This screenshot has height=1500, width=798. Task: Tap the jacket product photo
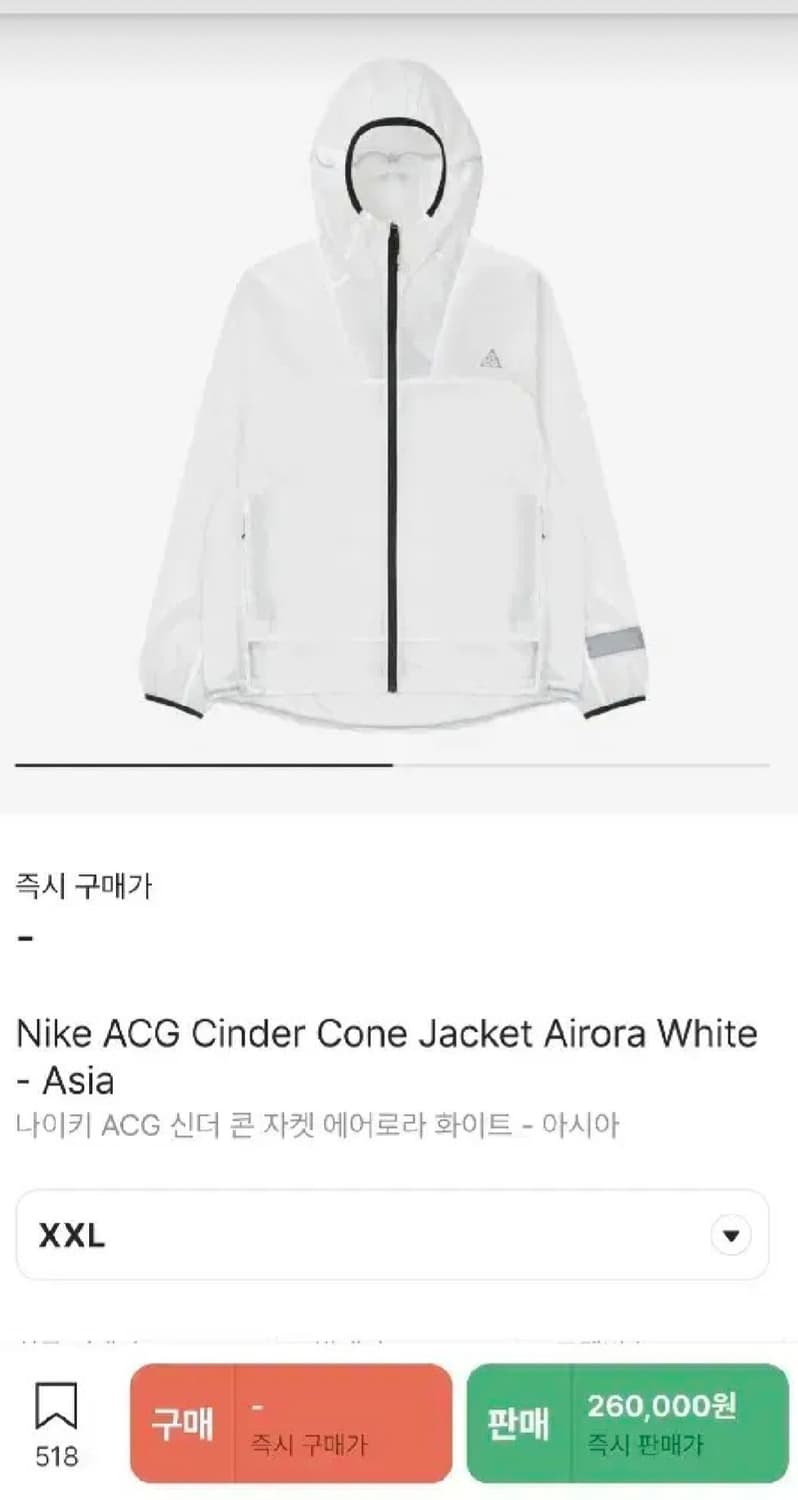click(x=399, y=400)
